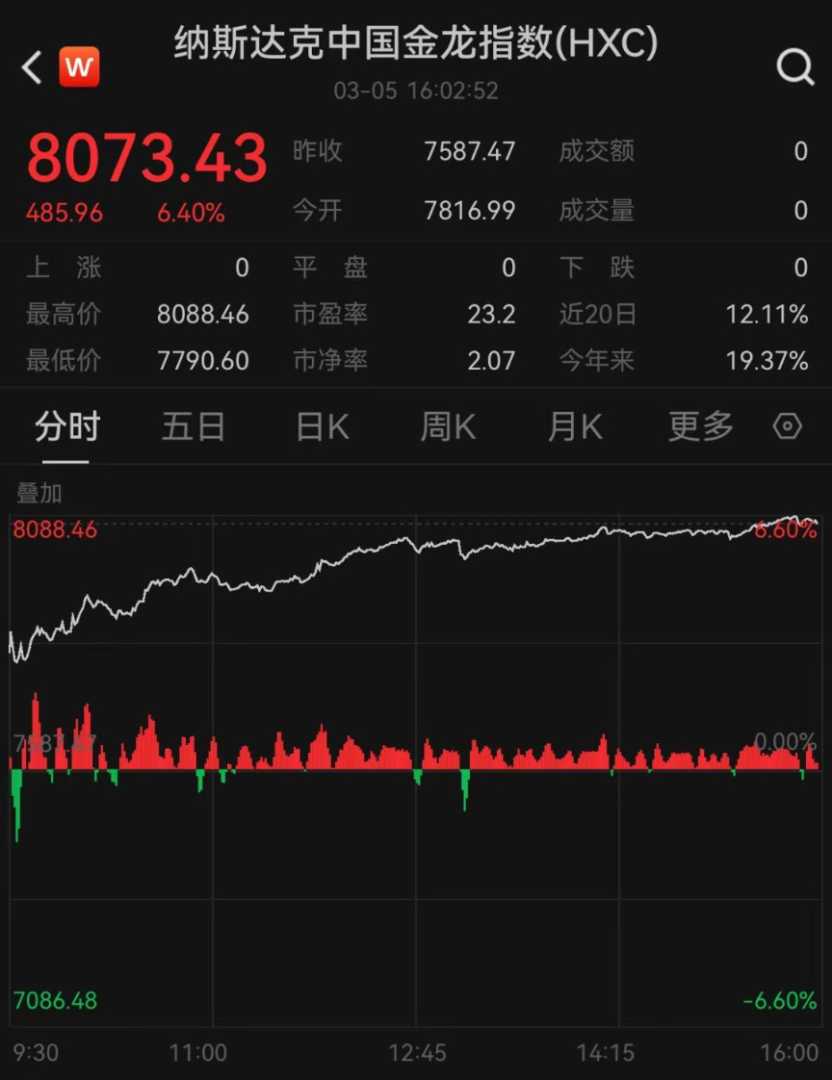
Task: Select the 分时 chart tab
Action: coord(67,427)
